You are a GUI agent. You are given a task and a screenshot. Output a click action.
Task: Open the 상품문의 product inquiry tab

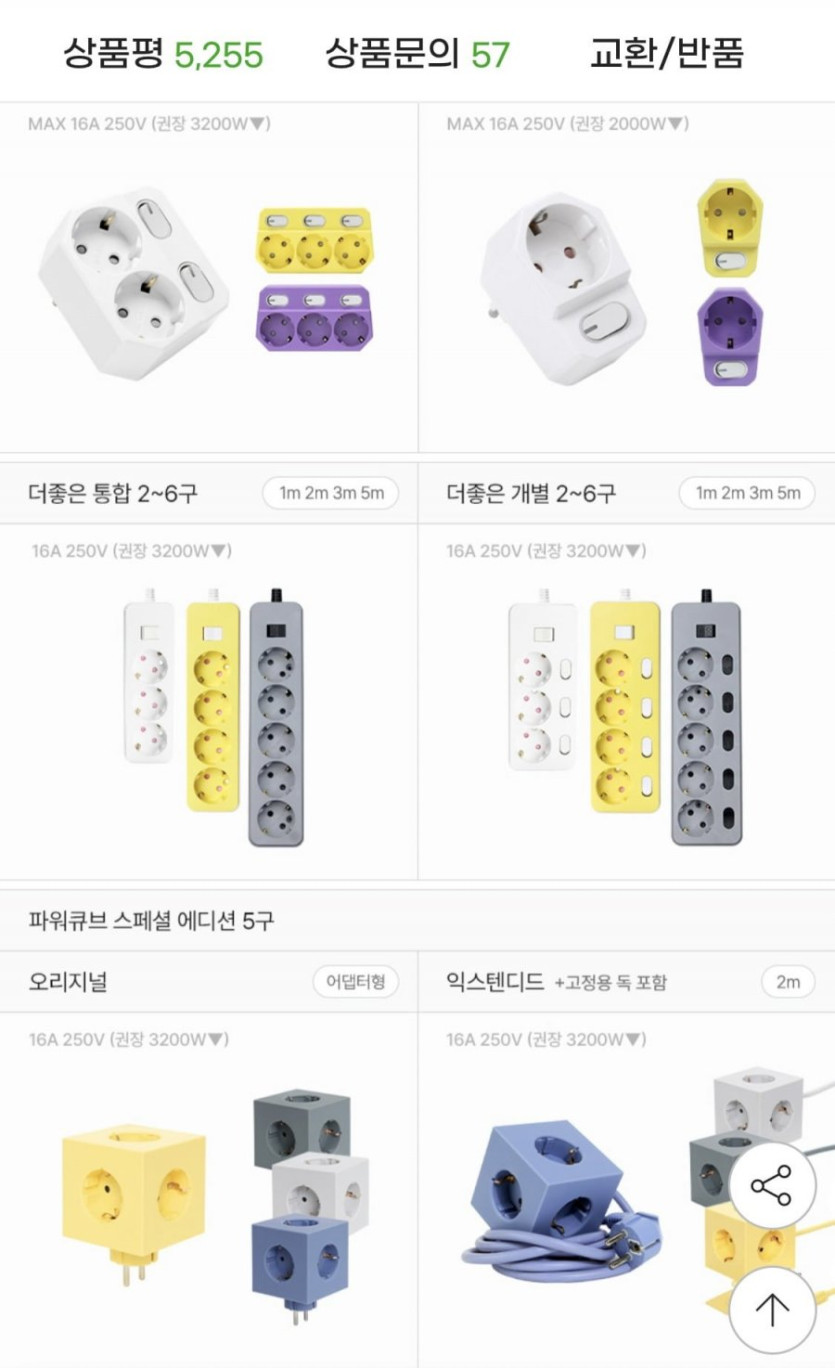(x=417, y=53)
